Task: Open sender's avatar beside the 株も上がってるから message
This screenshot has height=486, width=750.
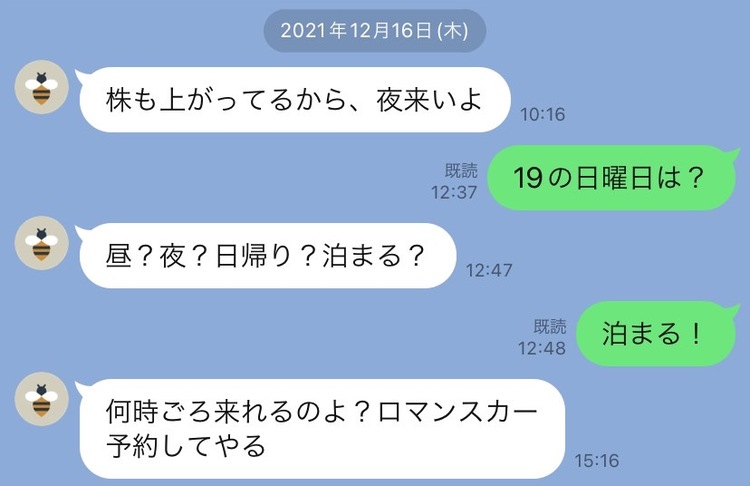Action: click(41, 90)
